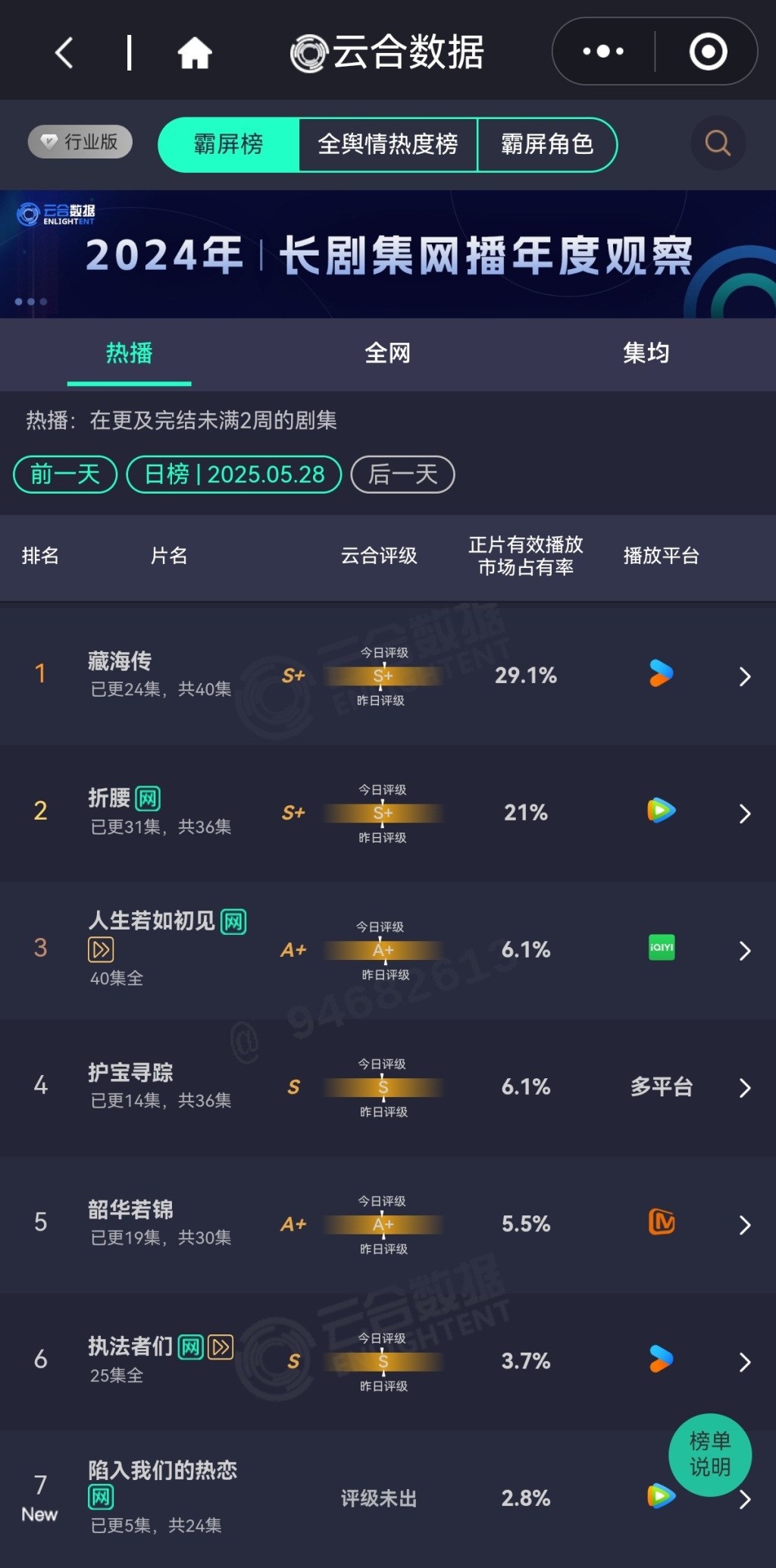Viewport: 776px width, 1568px height.
Task: Open the 2024年长剧集网播年度观察 banner
Action: pyautogui.click(x=388, y=255)
